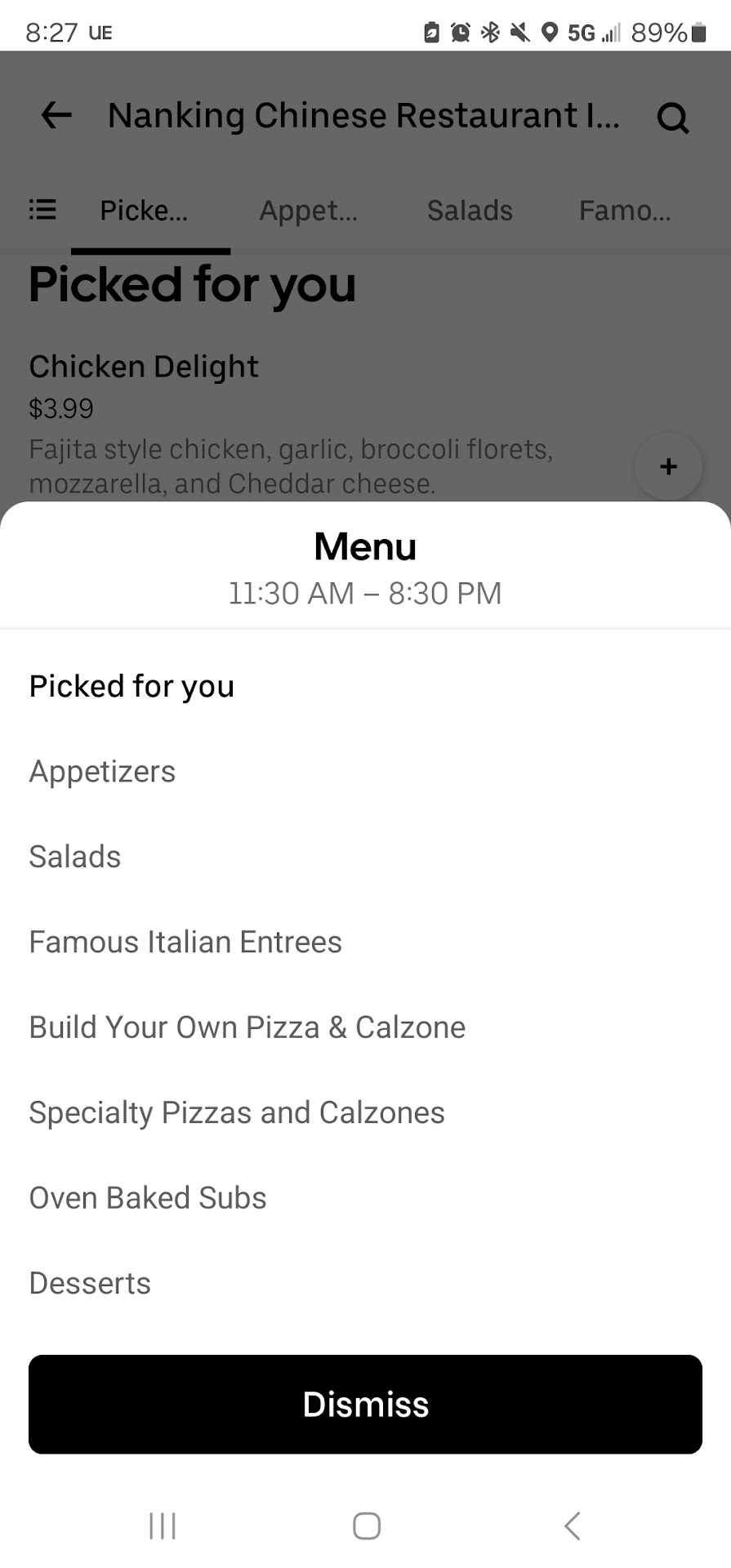Select Oven Baked Subs category
Screen dimensions: 731x1568
click(148, 1198)
